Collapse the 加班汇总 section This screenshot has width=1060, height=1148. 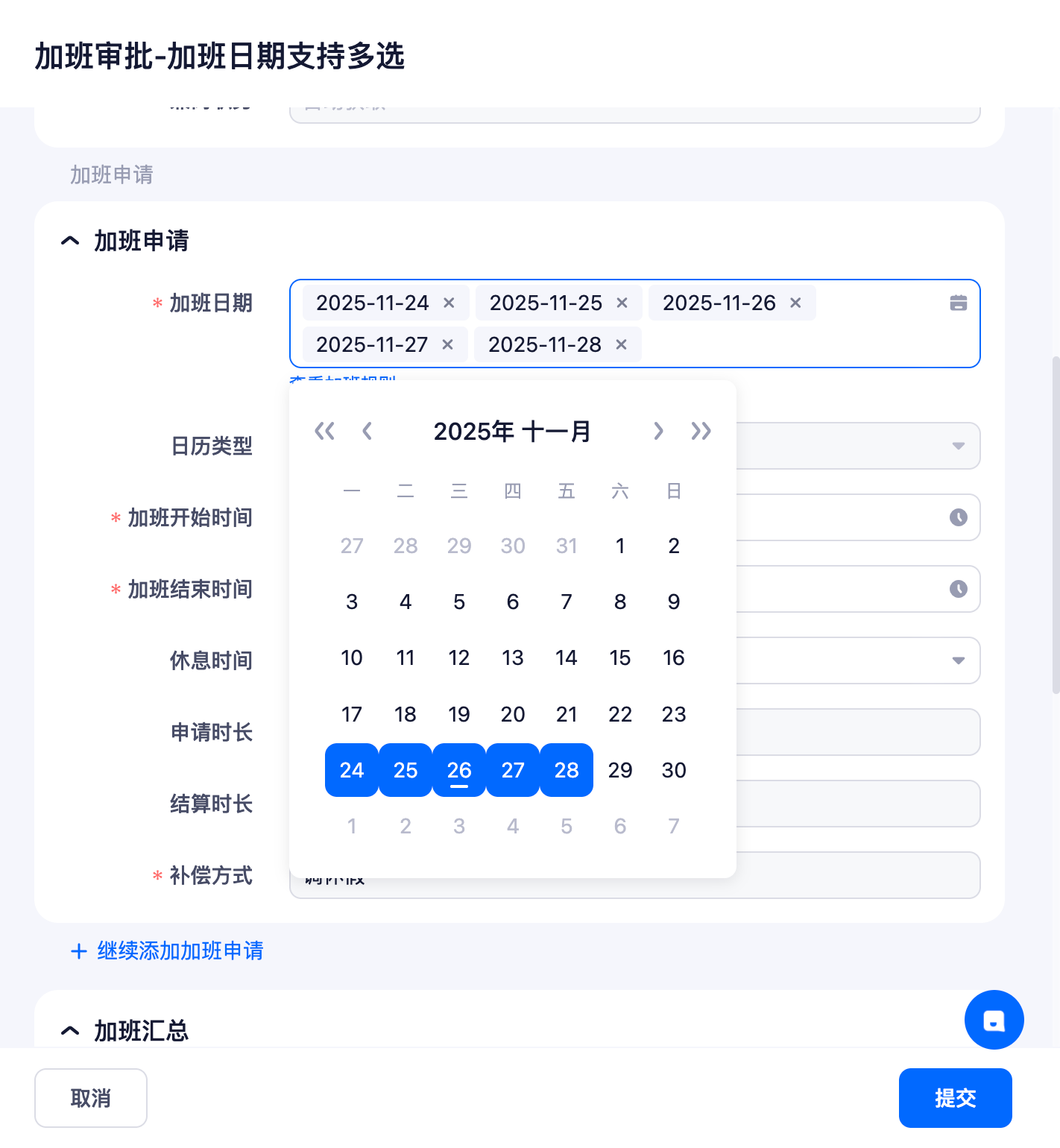70,1031
